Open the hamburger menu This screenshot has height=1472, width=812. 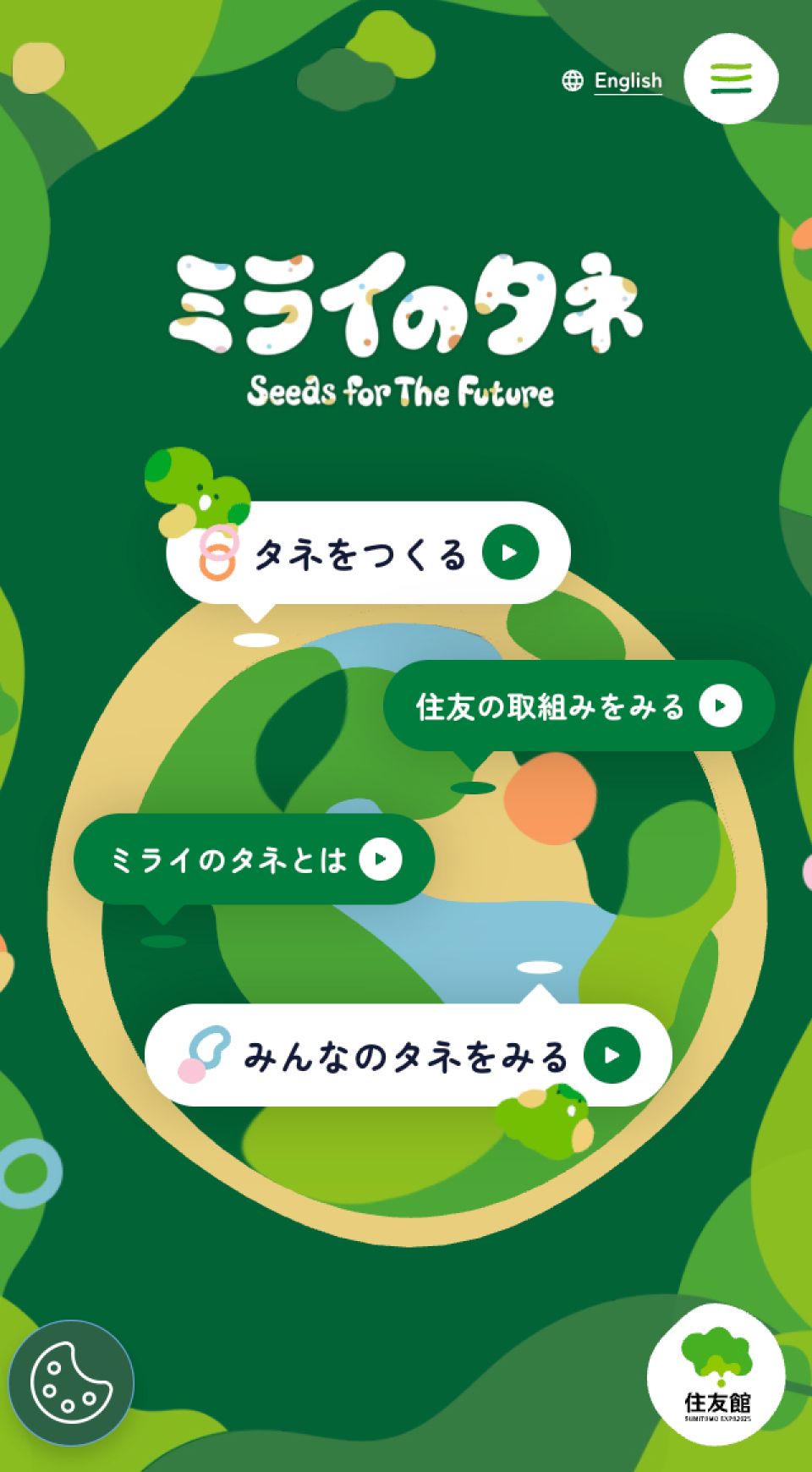731,80
